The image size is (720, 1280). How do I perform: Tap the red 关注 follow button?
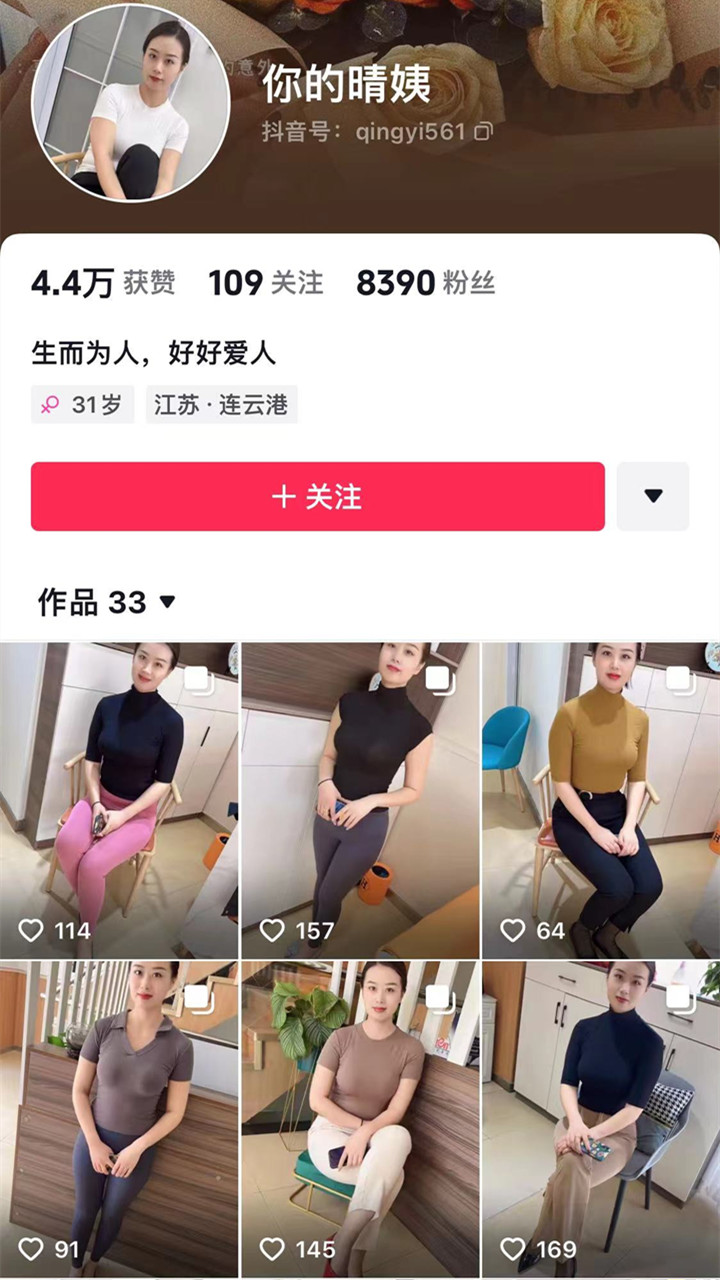click(x=317, y=496)
